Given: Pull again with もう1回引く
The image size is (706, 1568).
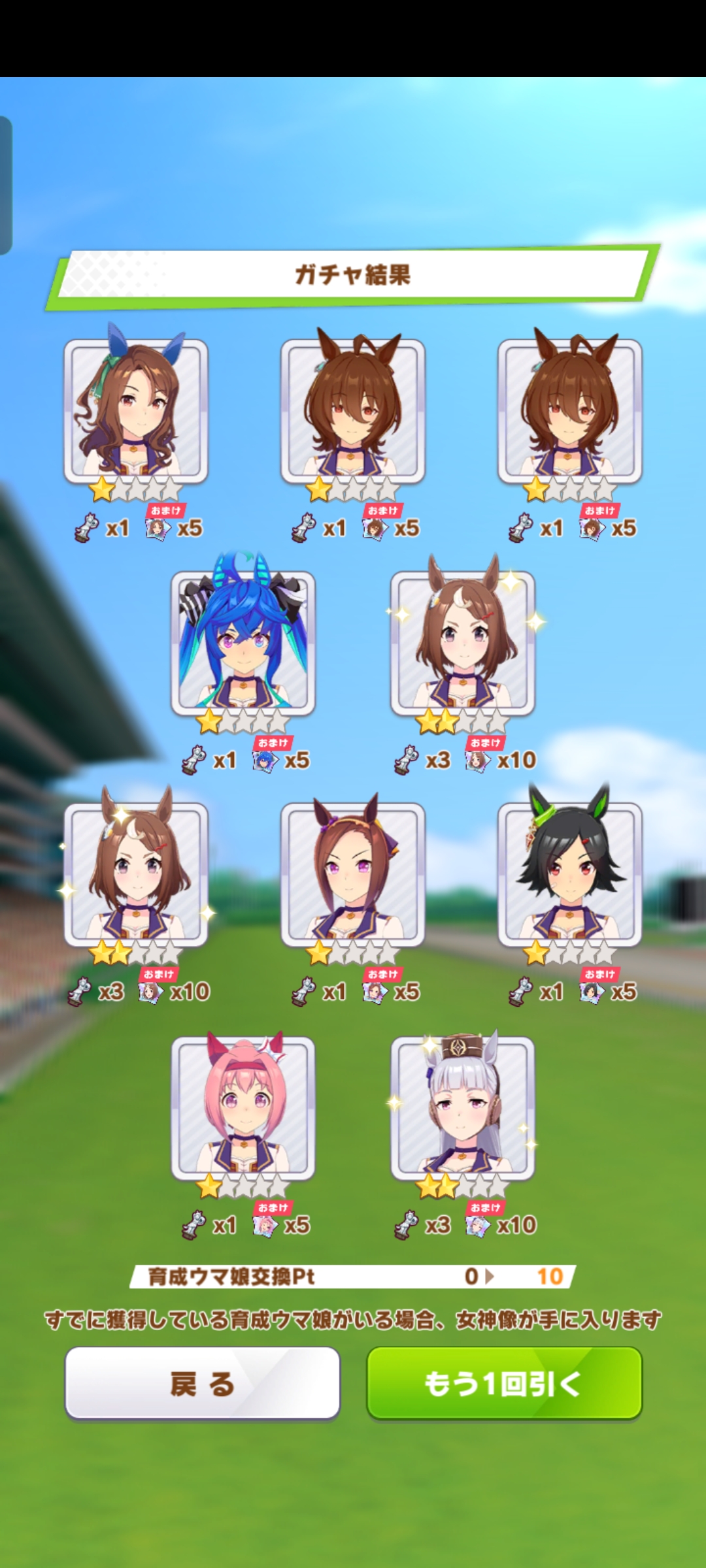Looking at the screenshot, I should pos(504,1383).
